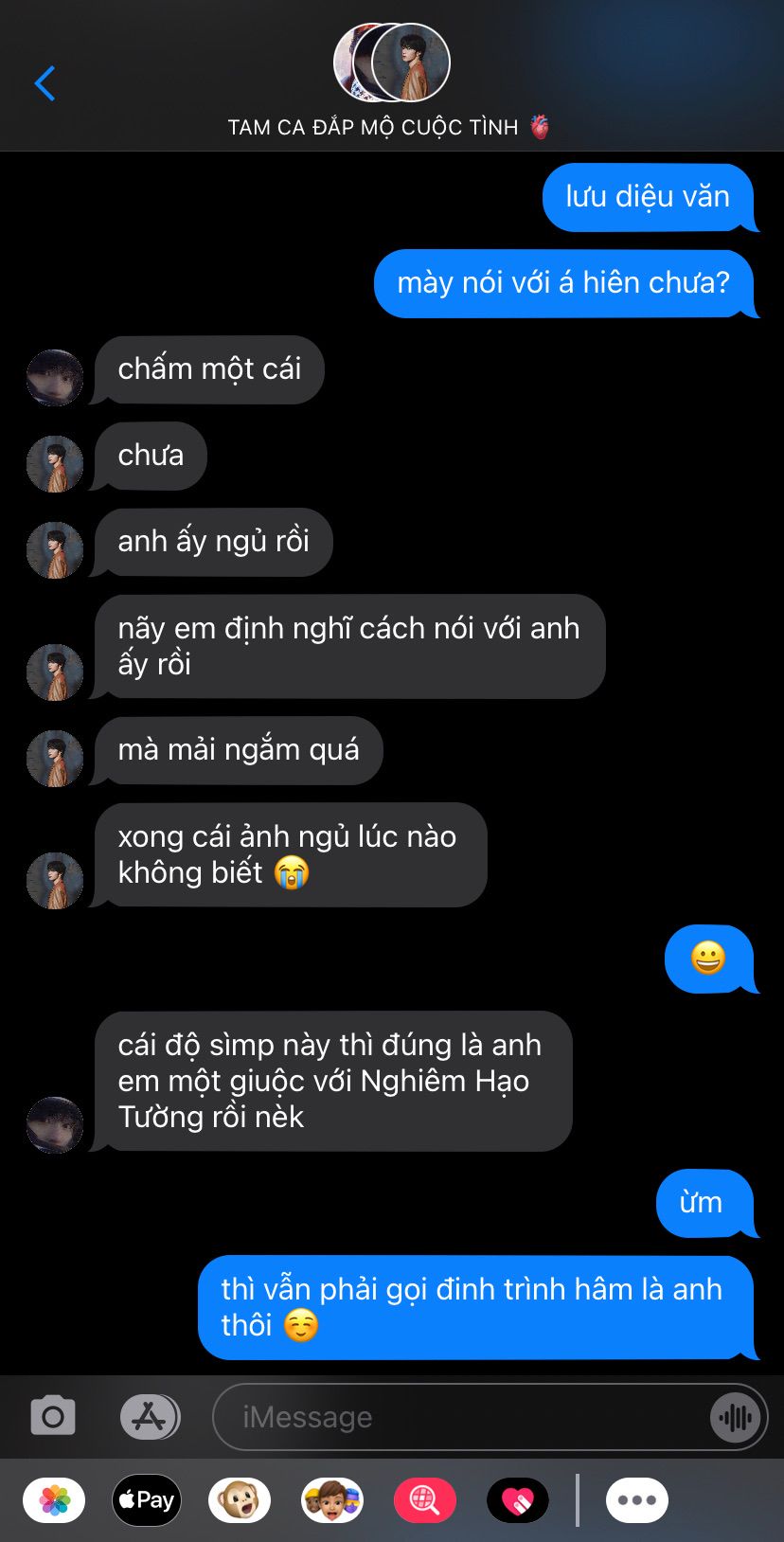Toggle the App Store apps drawer
The height and width of the screenshot is (1542, 784).
pos(150,1417)
